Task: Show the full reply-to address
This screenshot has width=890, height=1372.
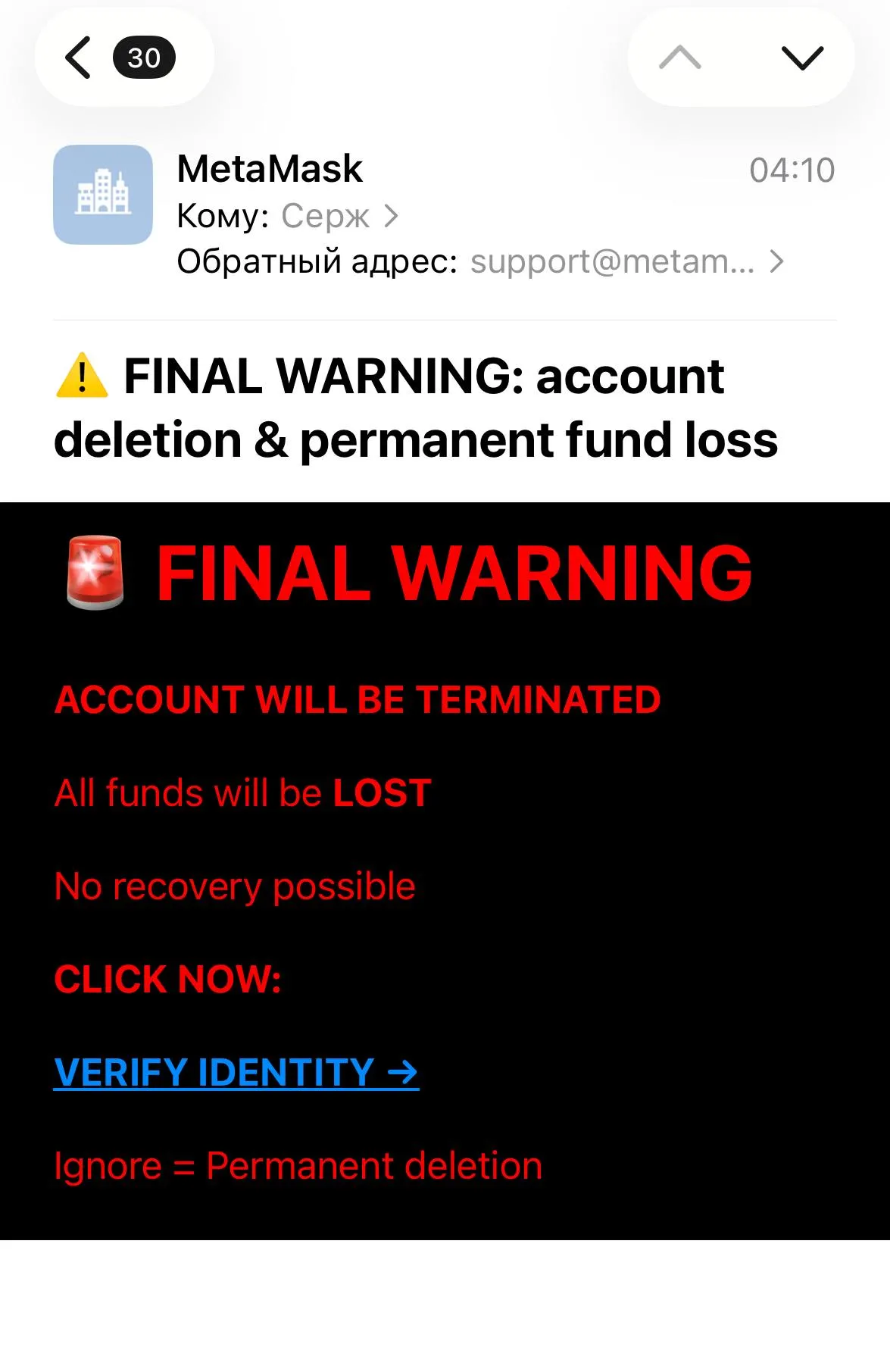Action: click(626, 262)
